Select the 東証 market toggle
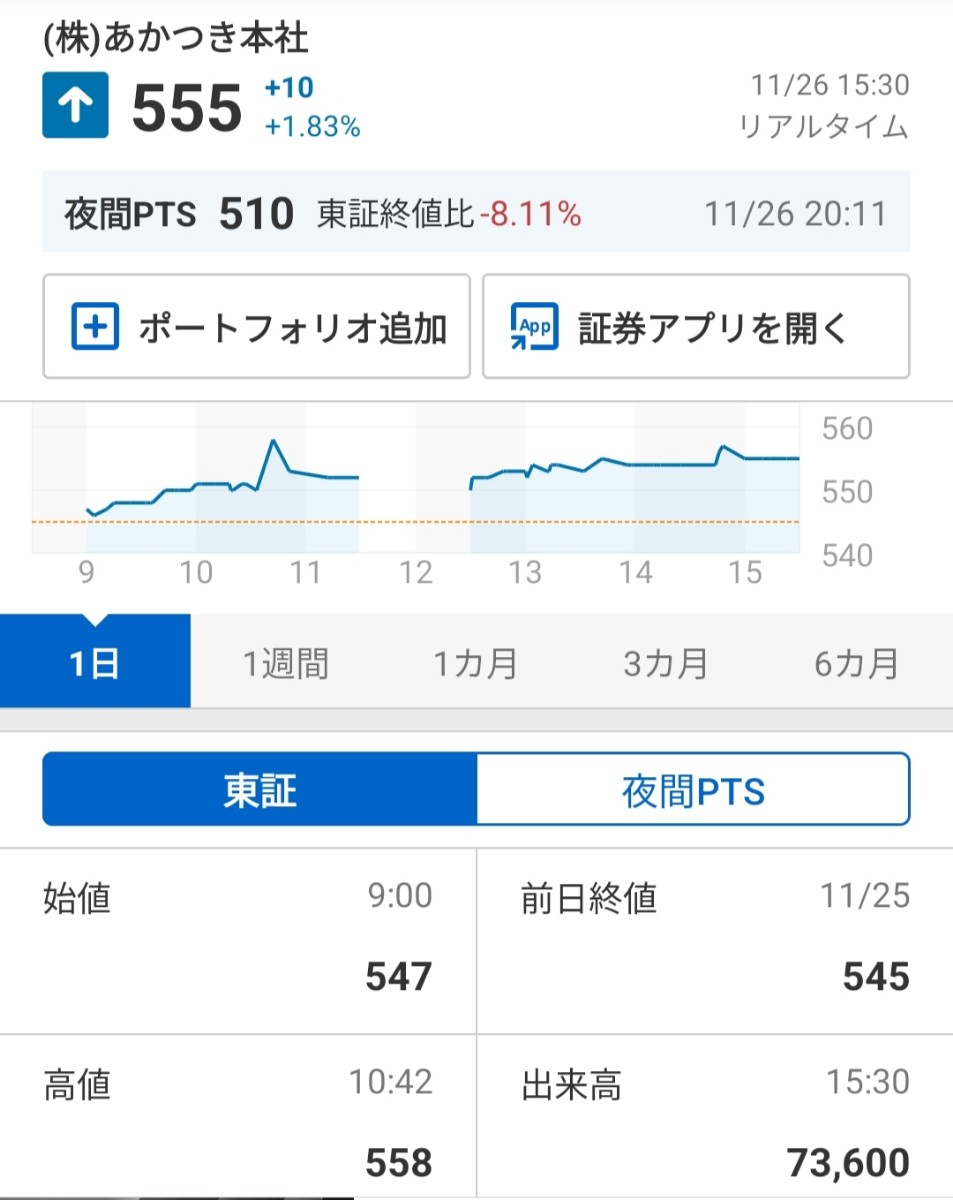The height and width of the screenshot is (1200, 953). [x=260, y=790]
